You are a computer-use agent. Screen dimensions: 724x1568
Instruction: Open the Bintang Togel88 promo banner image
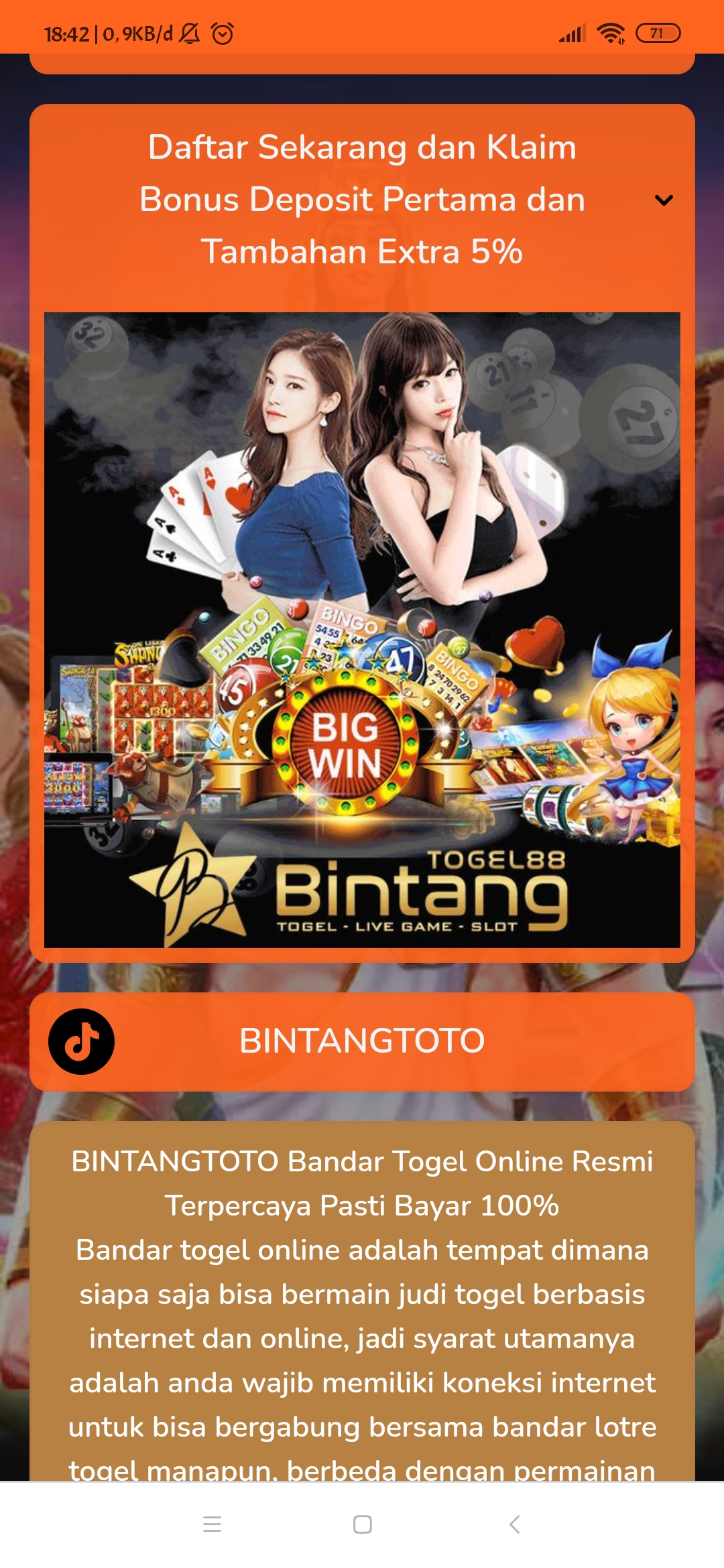(362, 630)
